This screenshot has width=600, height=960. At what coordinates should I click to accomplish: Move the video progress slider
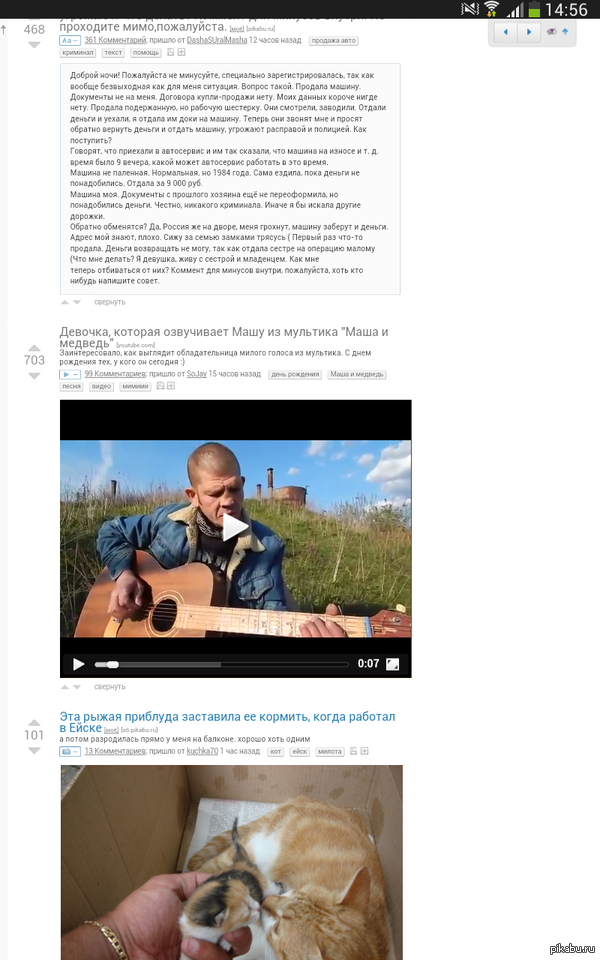coord(112,663)
